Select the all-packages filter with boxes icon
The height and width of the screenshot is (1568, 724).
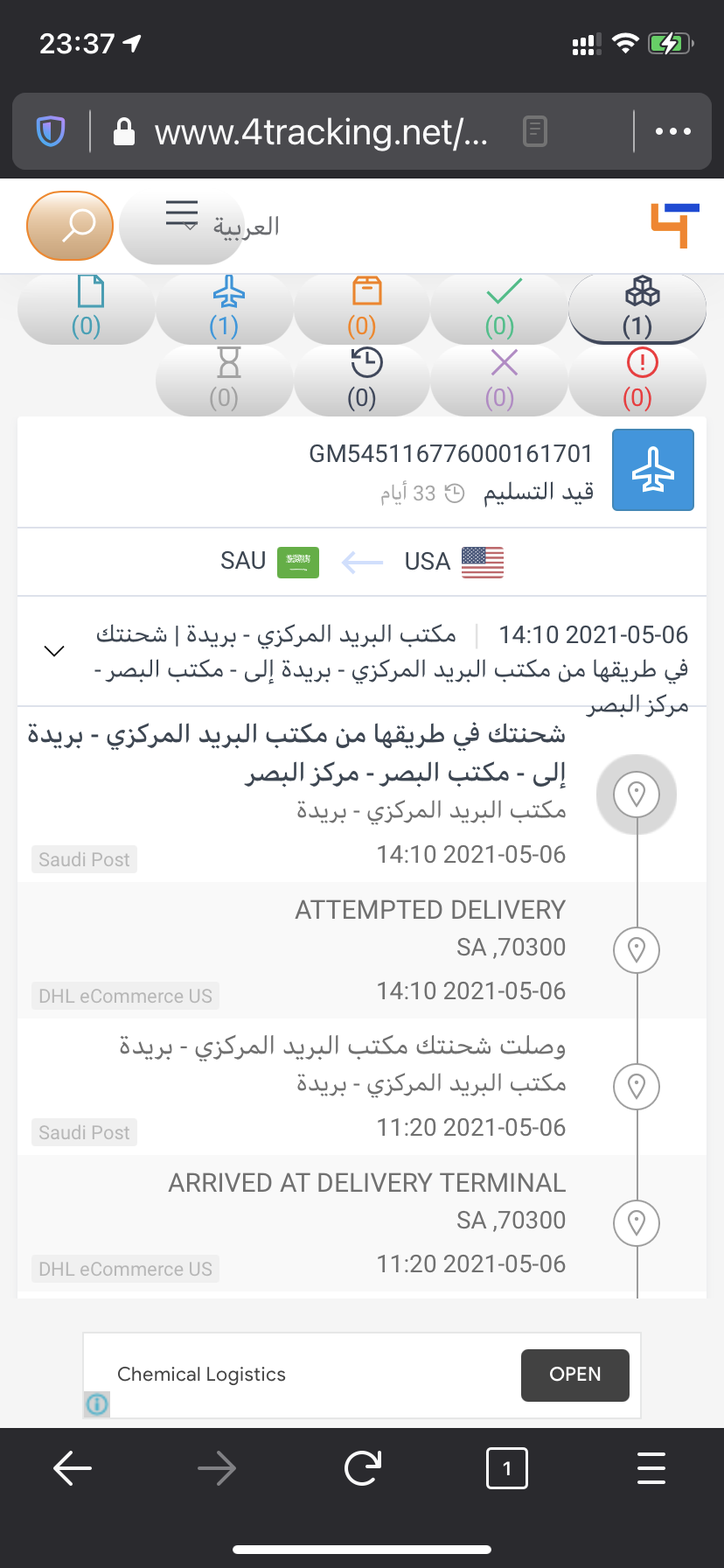tap(637, 308)
